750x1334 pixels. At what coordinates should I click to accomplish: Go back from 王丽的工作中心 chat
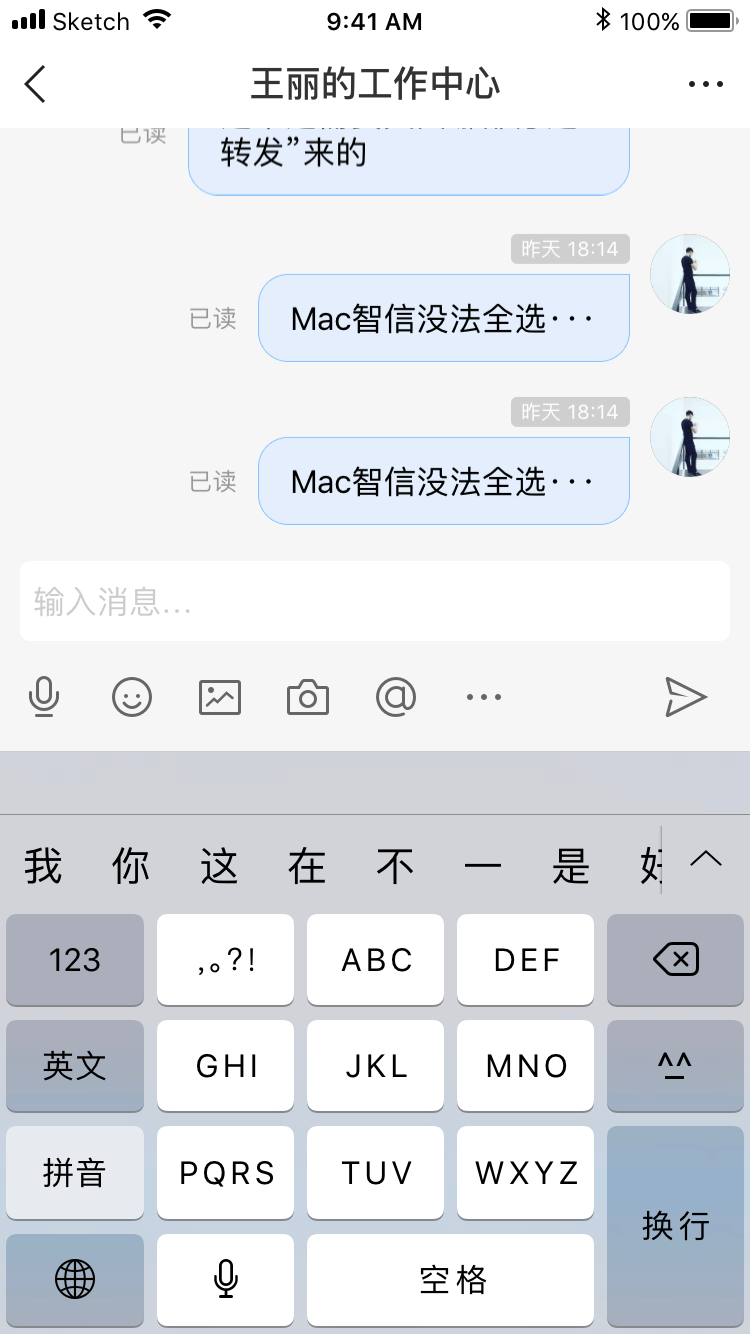[x=36, y=84]
